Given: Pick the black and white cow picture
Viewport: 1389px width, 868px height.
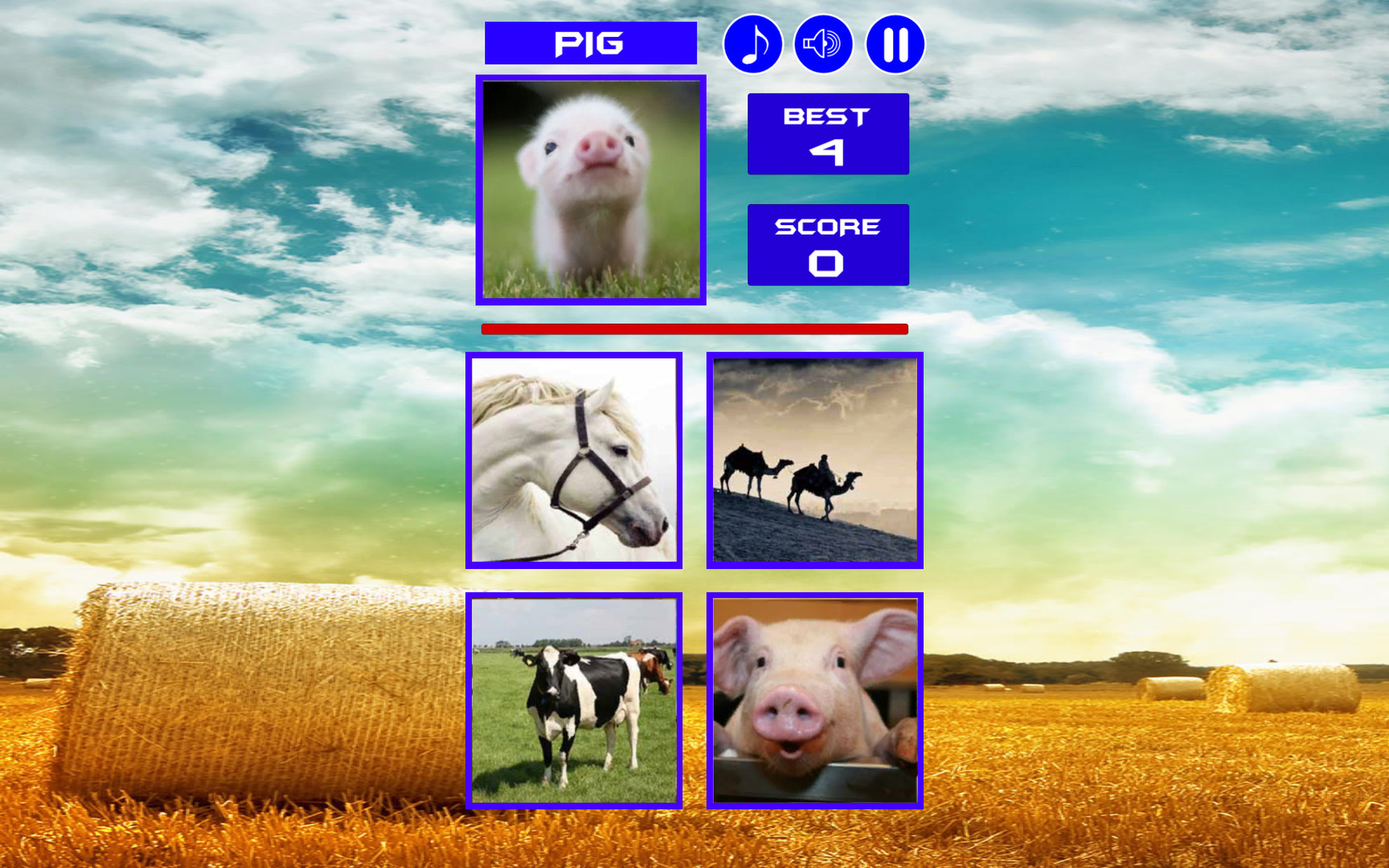Looking at the screenshot, I should click(x=574, y=700).
